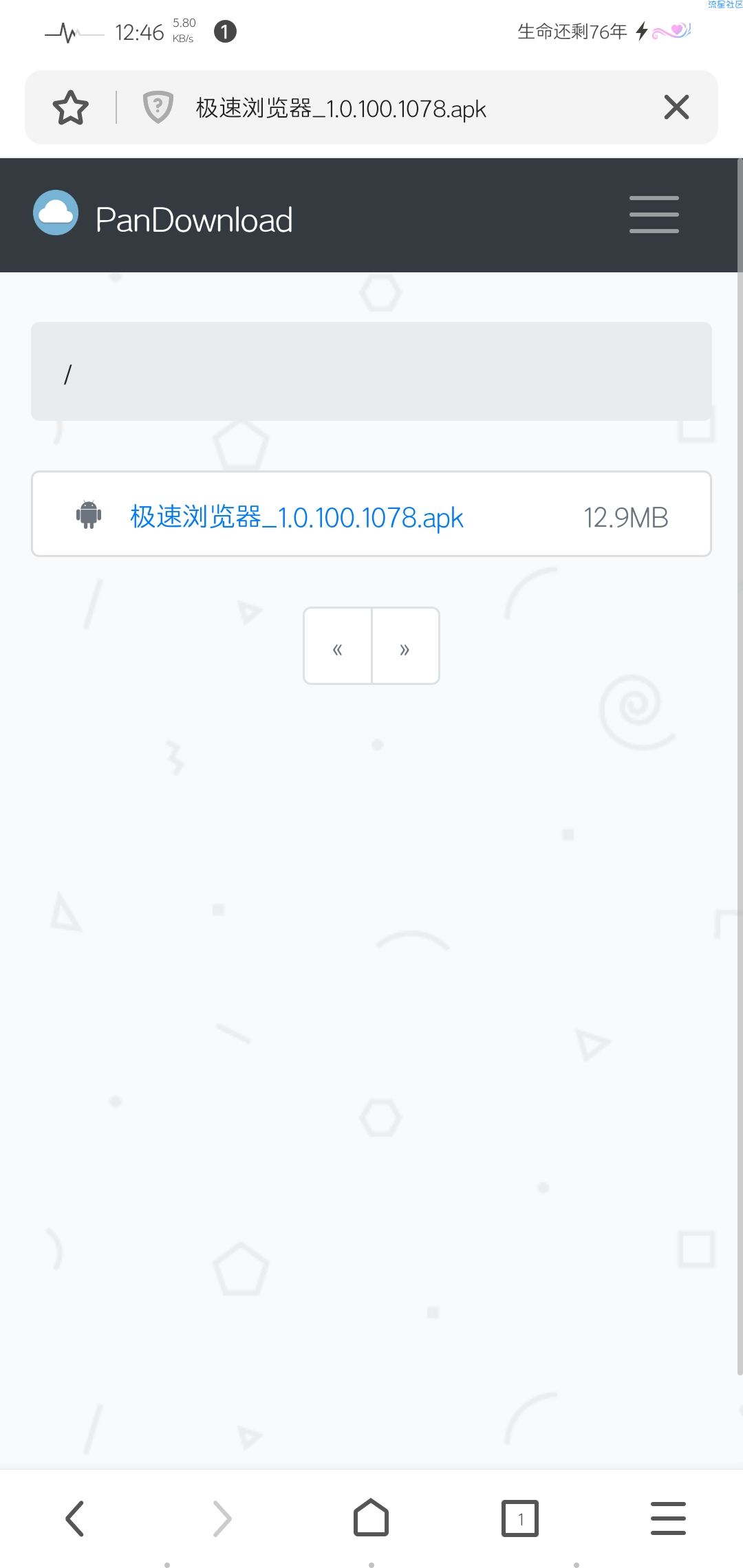This screenshot has height=1568, width=743.
Task: Open the browser bottom menu
Action: click(668, 1518)
